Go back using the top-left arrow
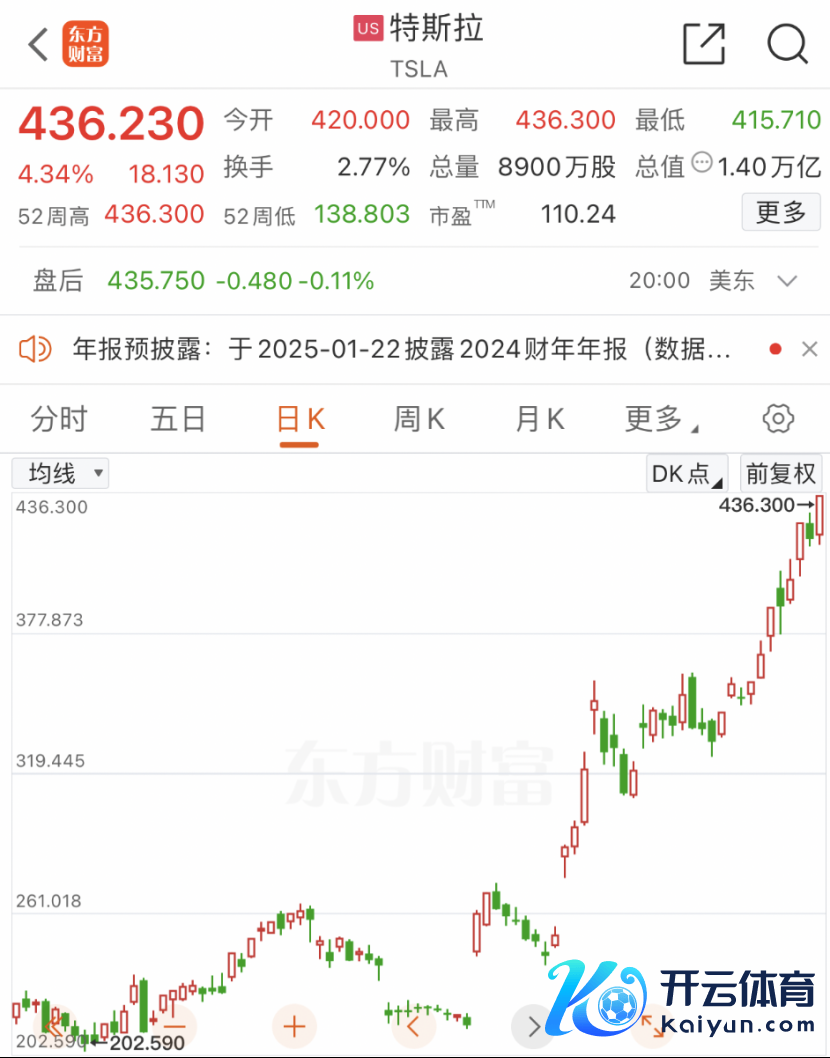830x1058 pixels. pos(38,44)
